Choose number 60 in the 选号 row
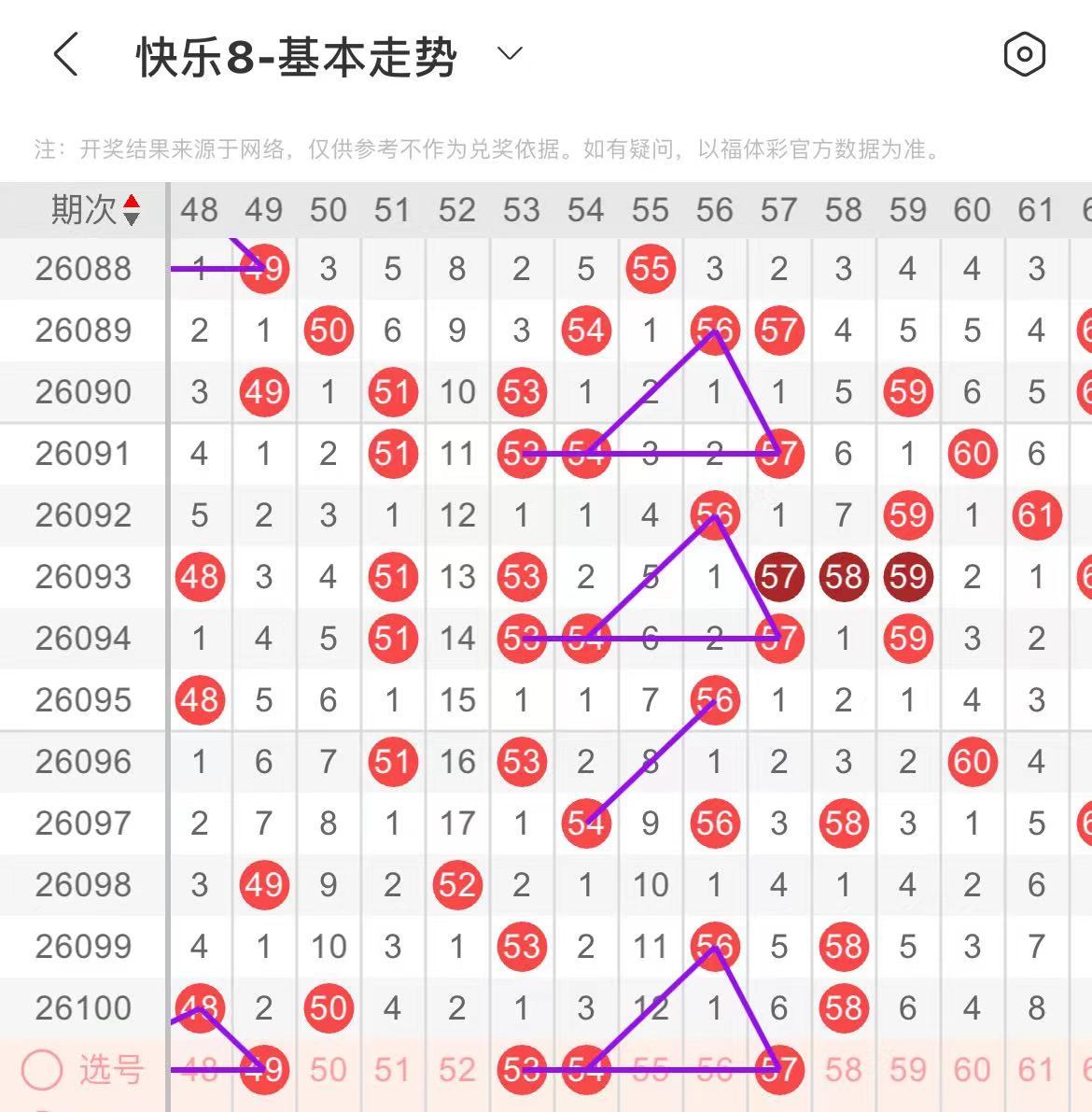 click(x=972, y=1070)
